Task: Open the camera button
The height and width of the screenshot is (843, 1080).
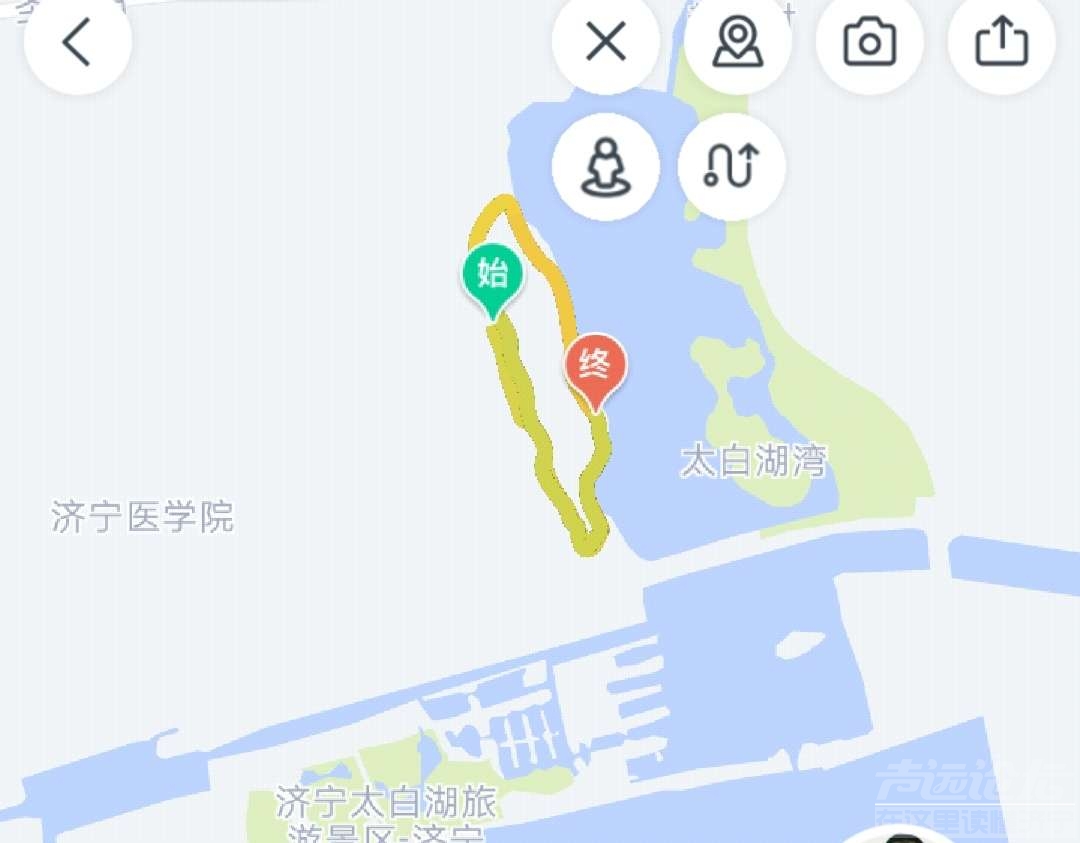Action: coord(870,42)
